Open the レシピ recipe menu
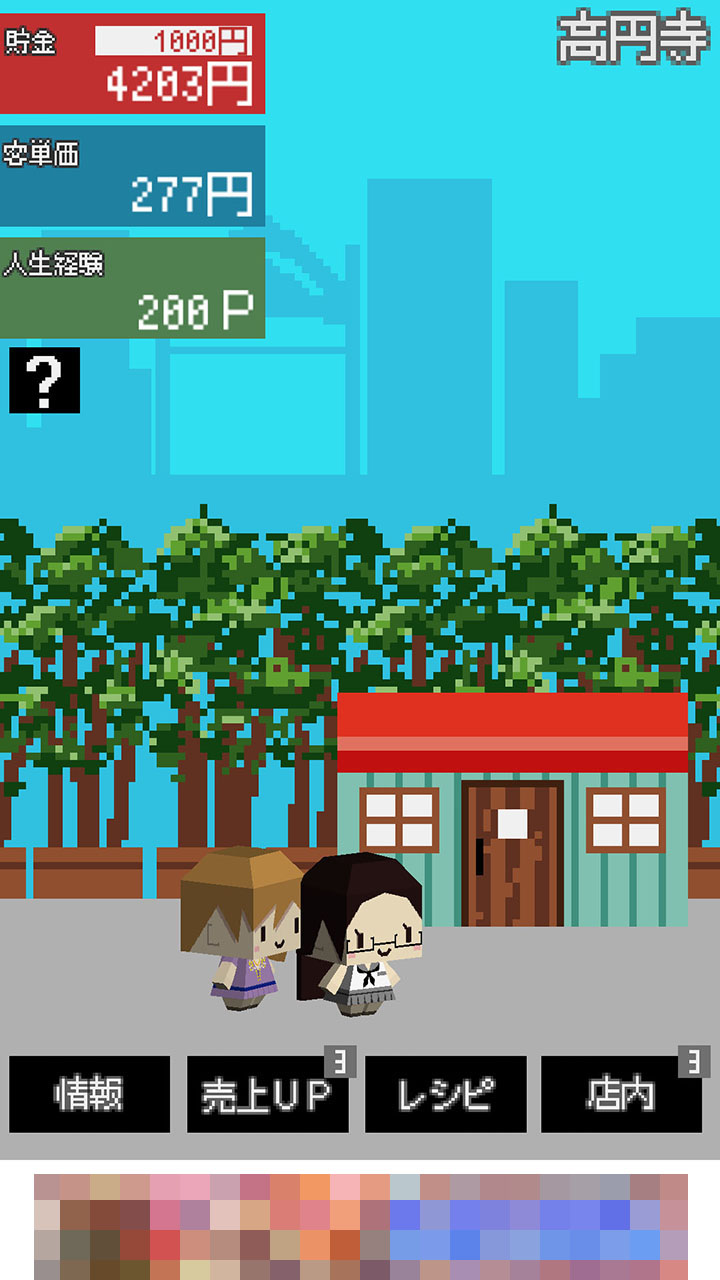This screenshot has width=720, height=1280. pos(446,1094)
